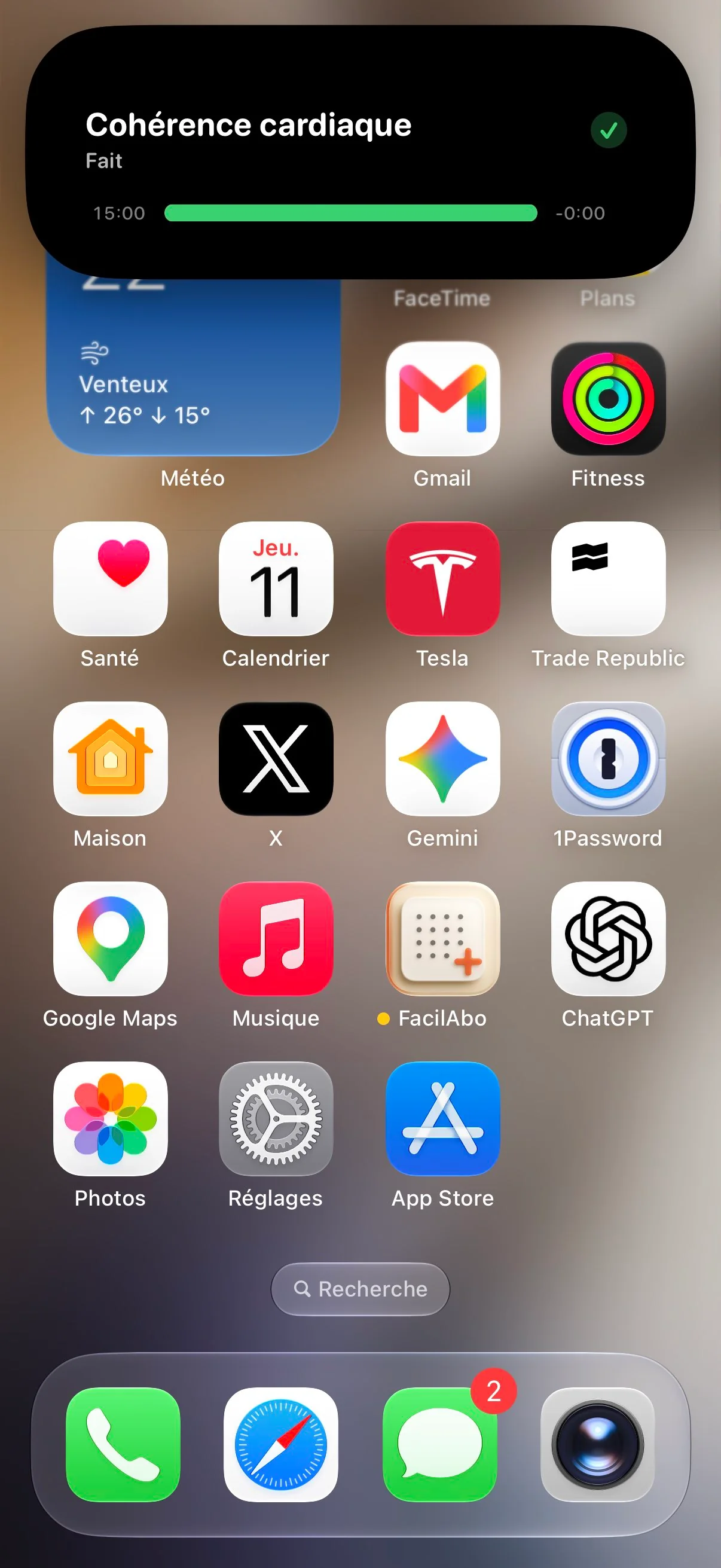
Task: Tap the Recherche search pill
Action: coord(360,1289)
